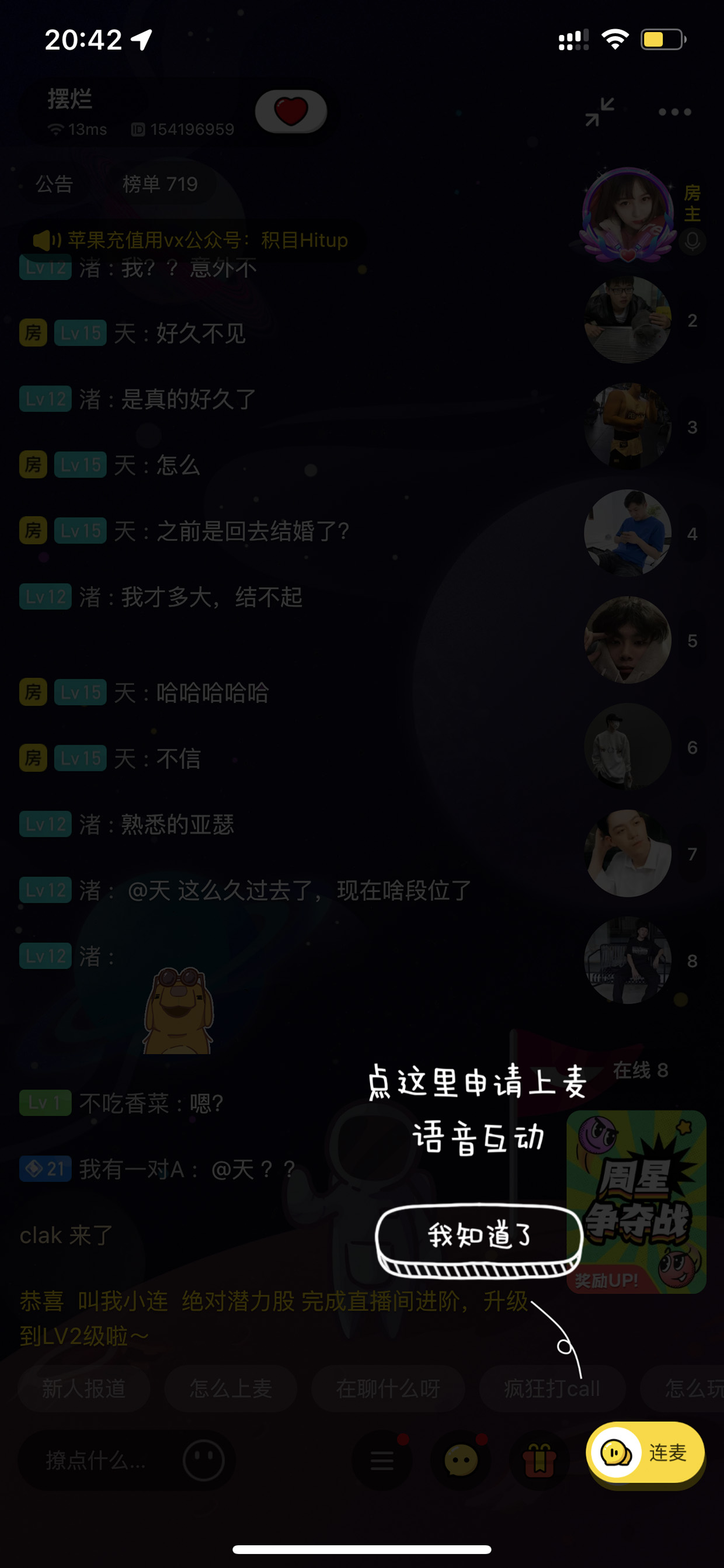Tap the 撩点什么 message input field
This screenshot has height=1568, width=724.
(x=98, y=1461)
